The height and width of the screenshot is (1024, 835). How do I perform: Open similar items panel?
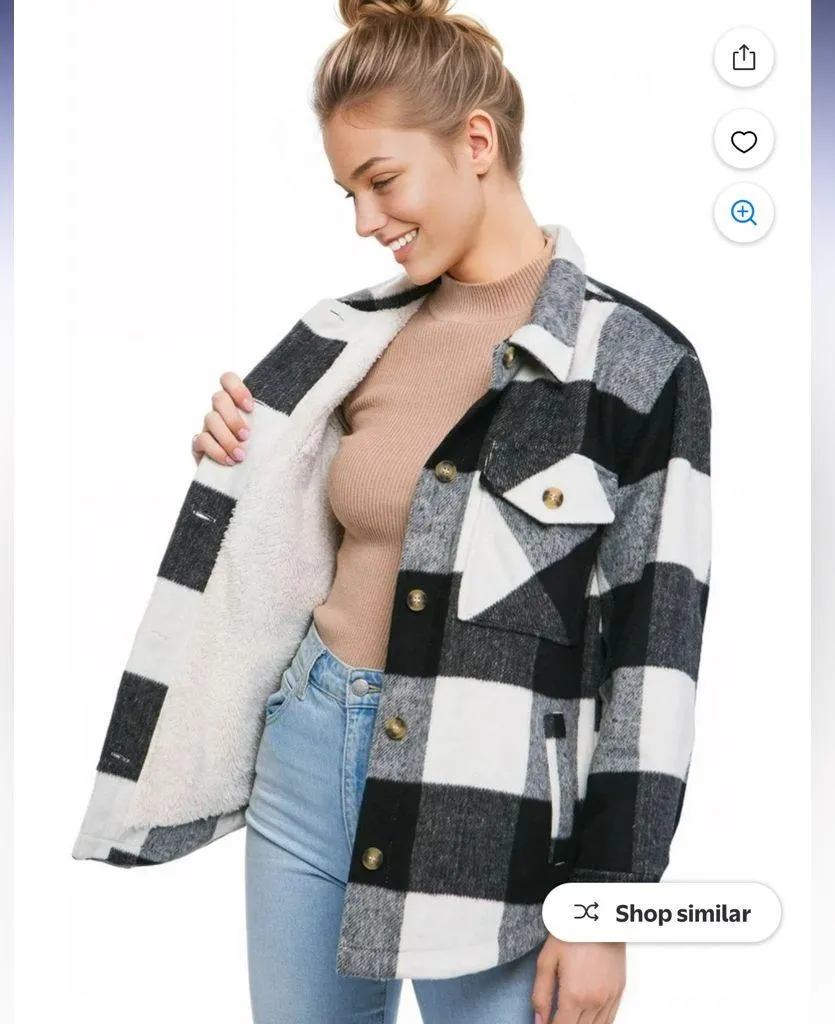click(663, 912)
